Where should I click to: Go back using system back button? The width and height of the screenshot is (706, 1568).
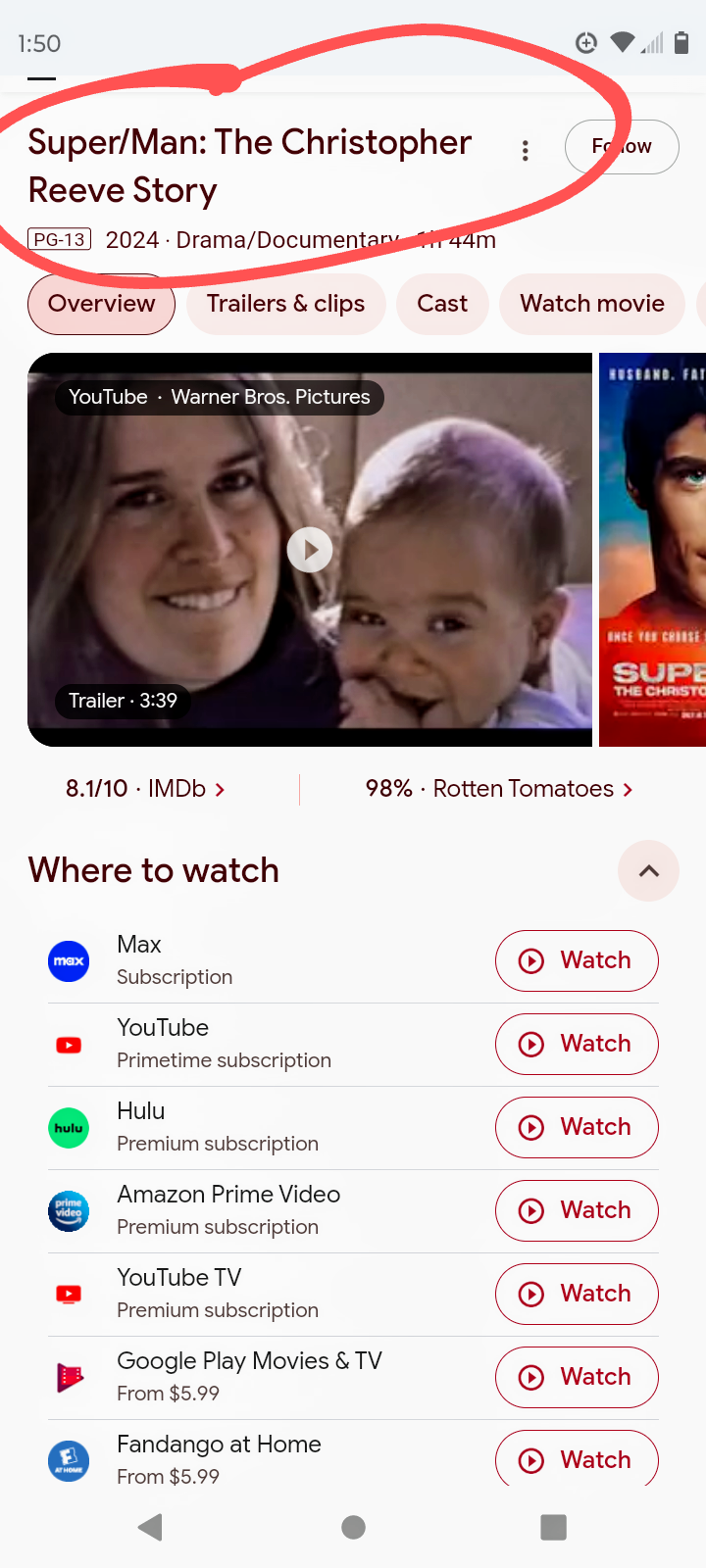[x=150, y=1527]
